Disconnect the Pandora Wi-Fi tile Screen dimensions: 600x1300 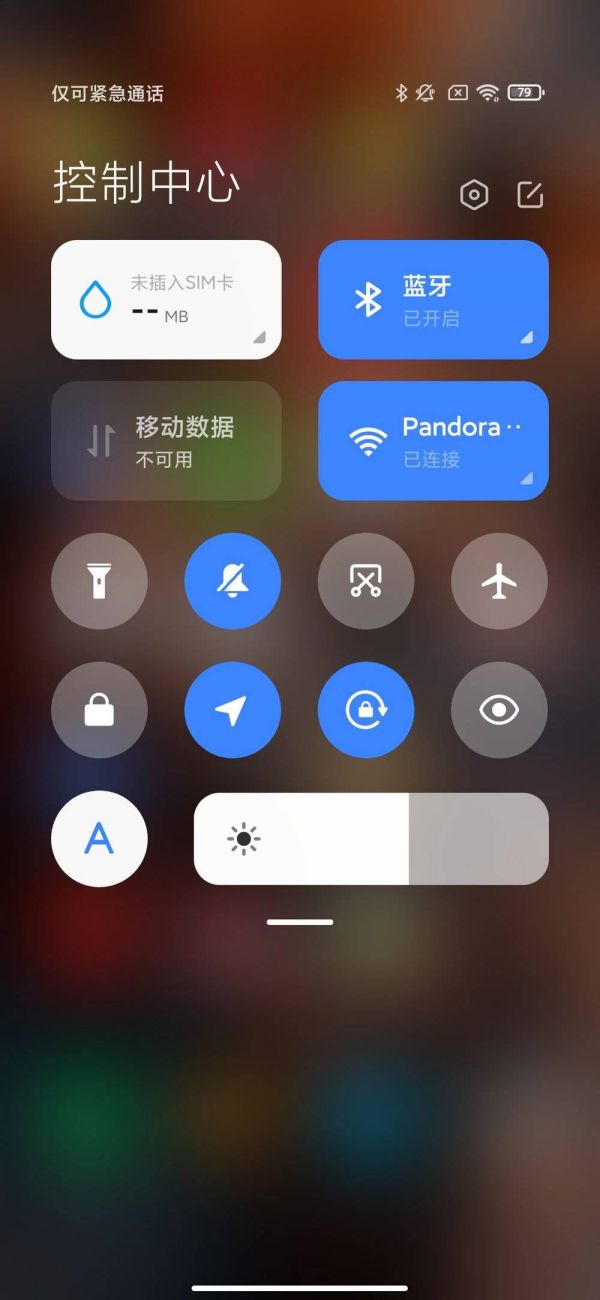[x=433, y=440]
